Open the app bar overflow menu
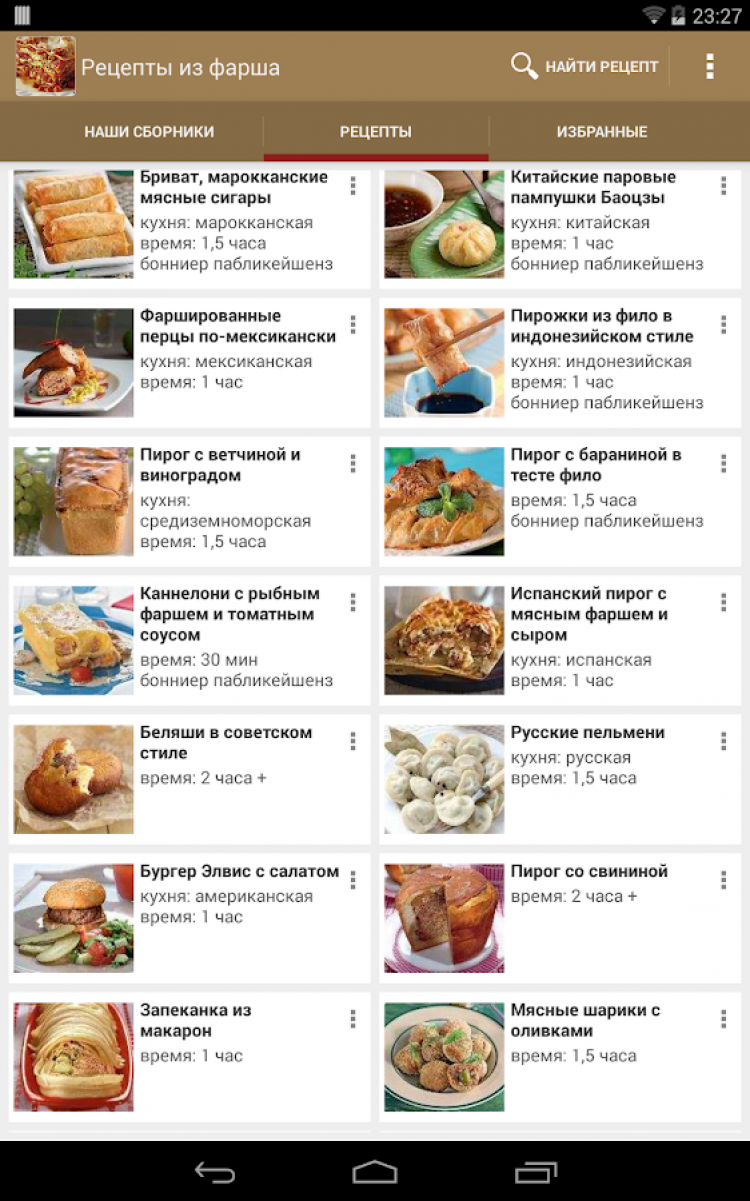 click(x=710, y=67)
